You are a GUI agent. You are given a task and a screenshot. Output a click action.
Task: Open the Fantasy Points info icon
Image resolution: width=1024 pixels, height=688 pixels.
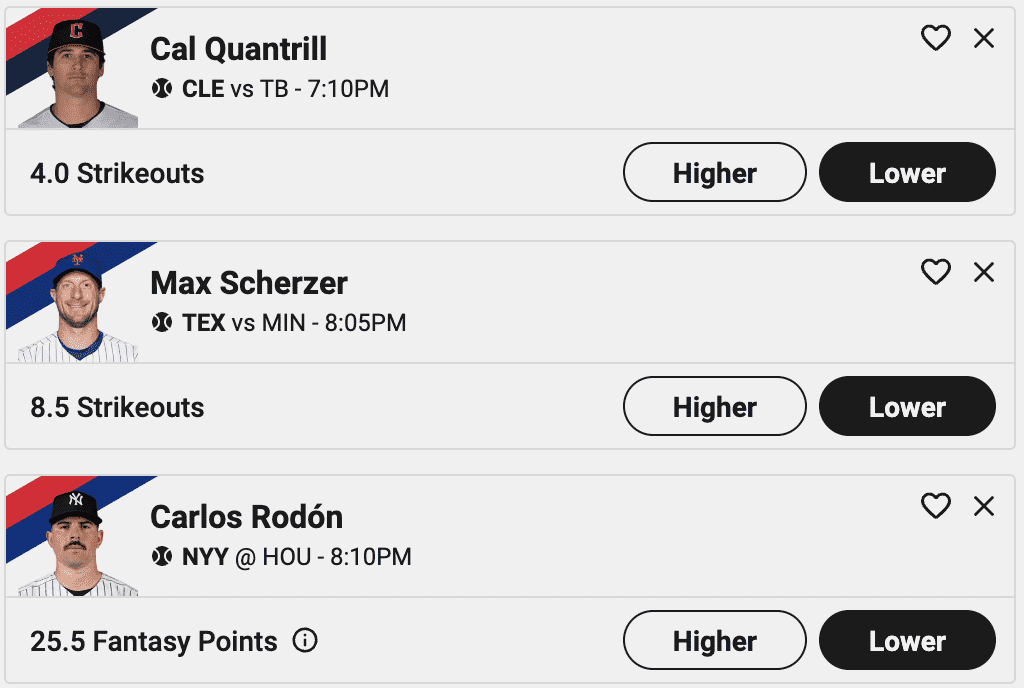click(305, 640)
